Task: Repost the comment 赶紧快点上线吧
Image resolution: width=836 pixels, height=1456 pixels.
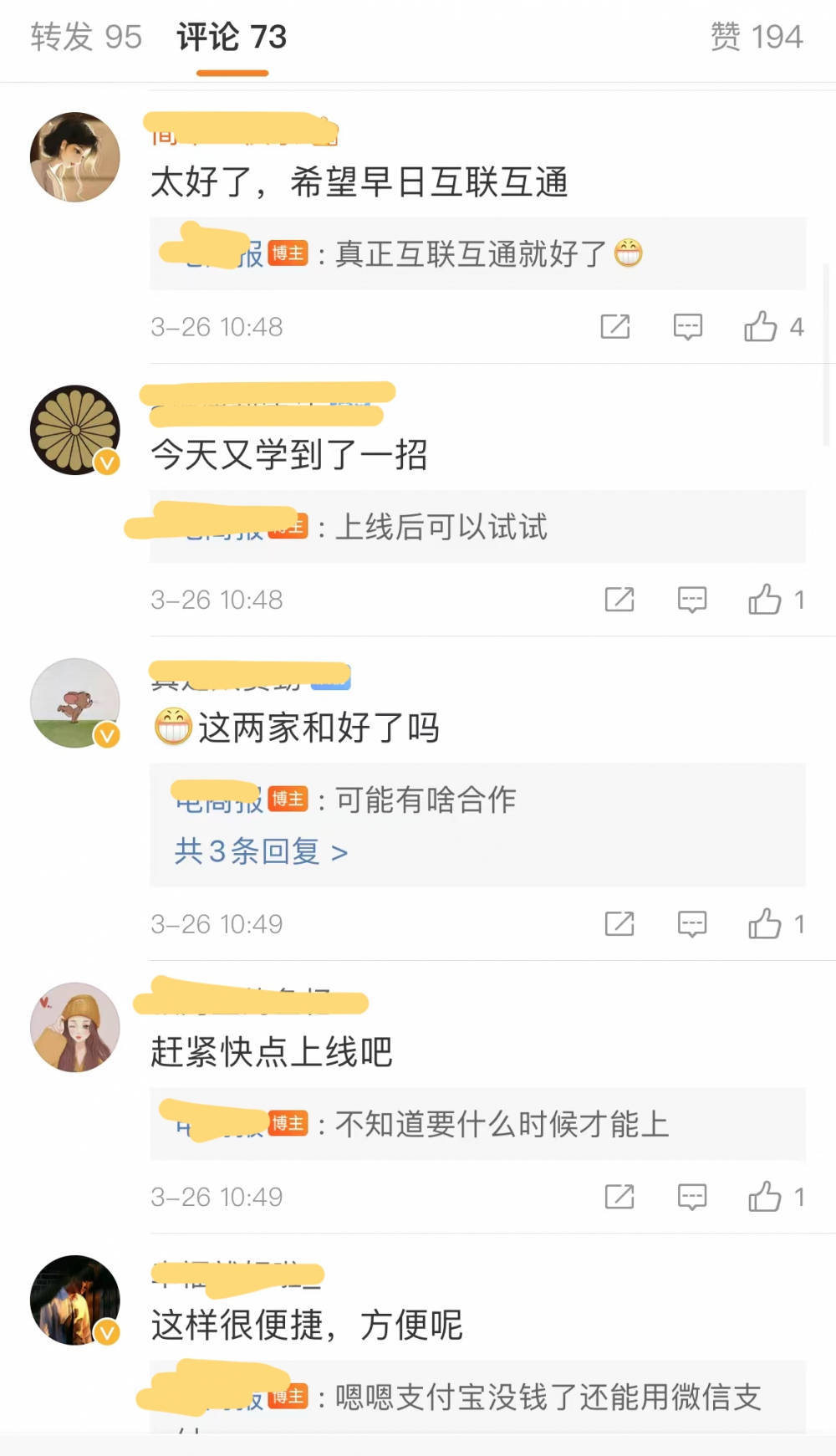Action: [x=619, y=1197]
